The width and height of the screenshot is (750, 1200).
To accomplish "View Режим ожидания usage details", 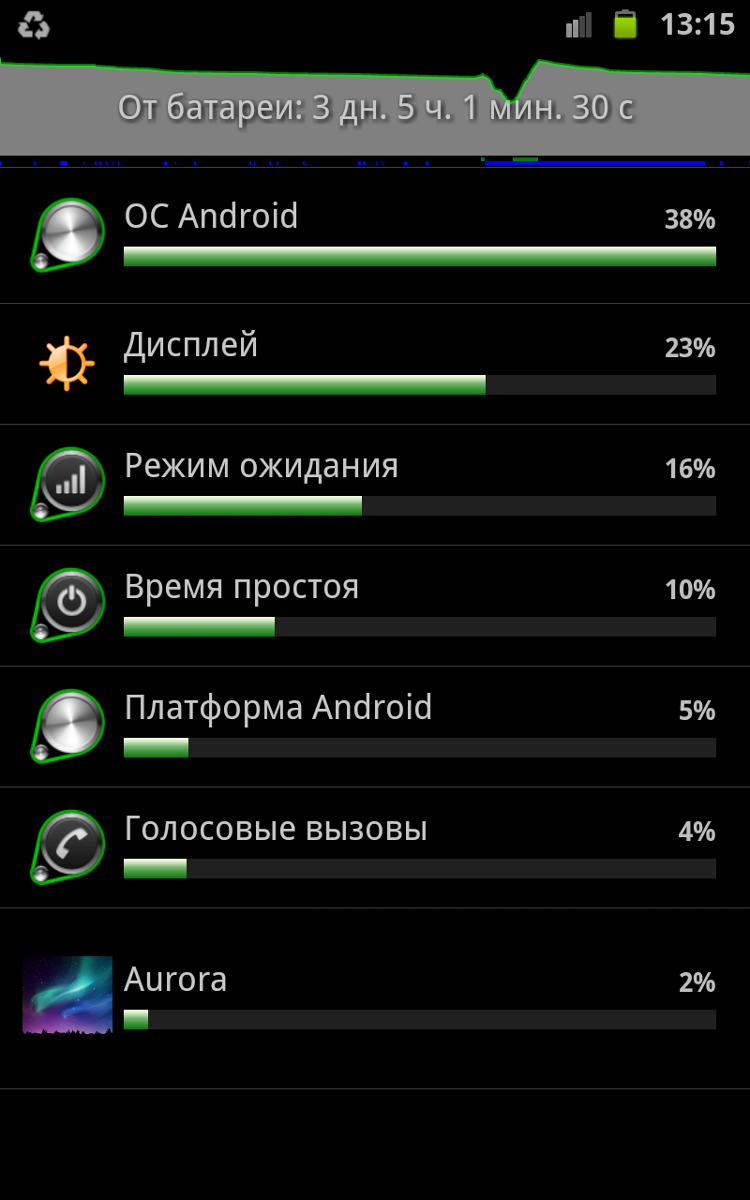I will (375, 485).
